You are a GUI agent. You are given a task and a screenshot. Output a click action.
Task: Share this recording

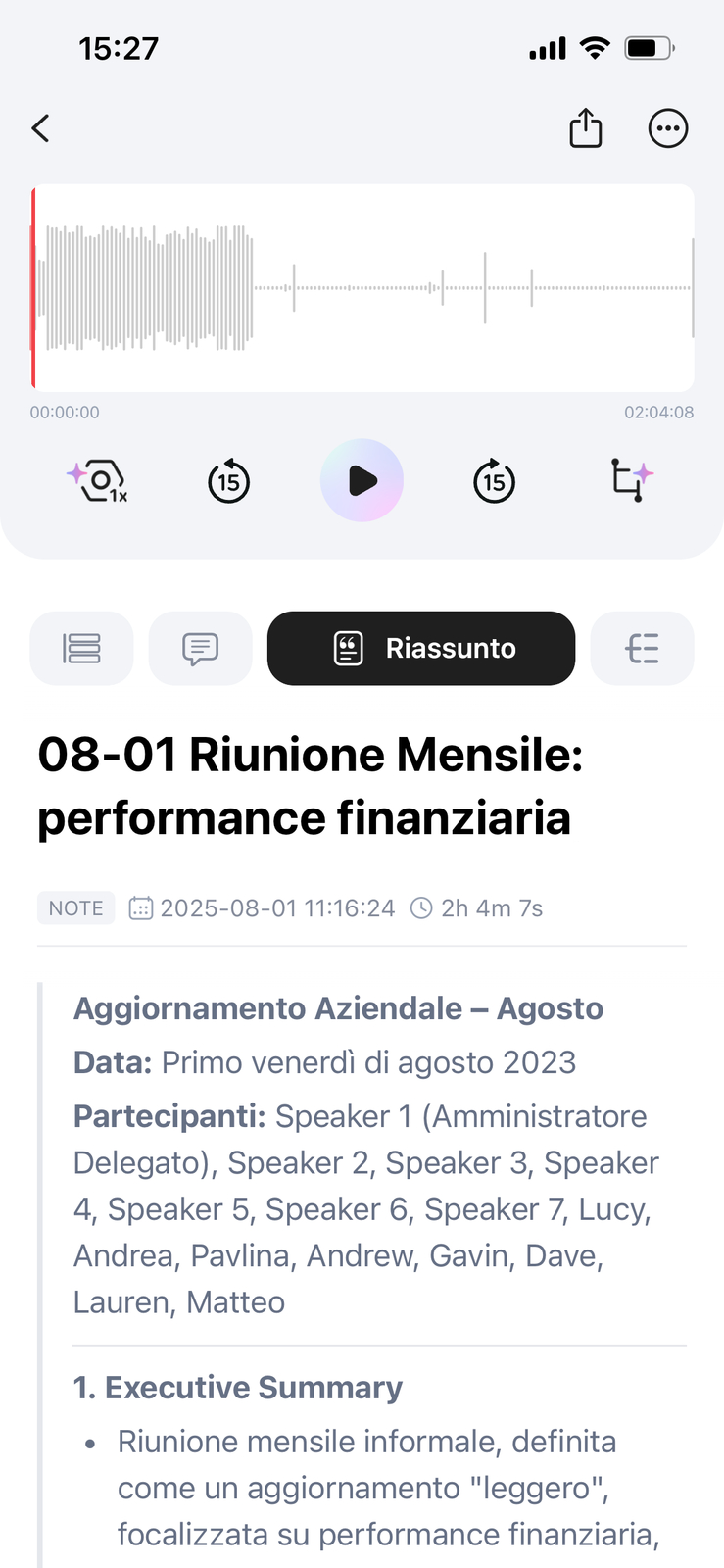[585, 128]
